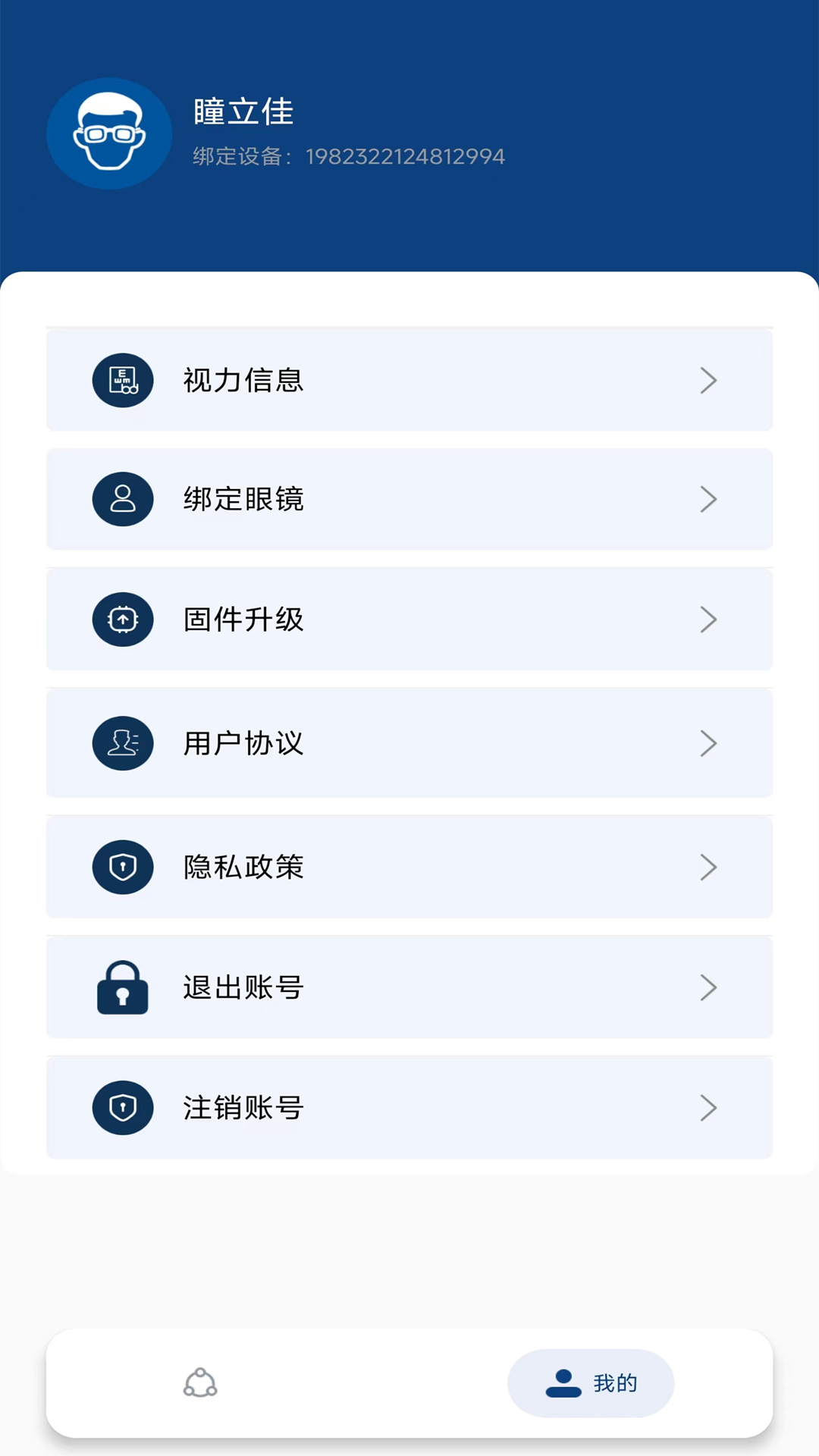Open the 视力信息 row
Viewport: 819px width, 1456px height.
click(x=409, y=380)
